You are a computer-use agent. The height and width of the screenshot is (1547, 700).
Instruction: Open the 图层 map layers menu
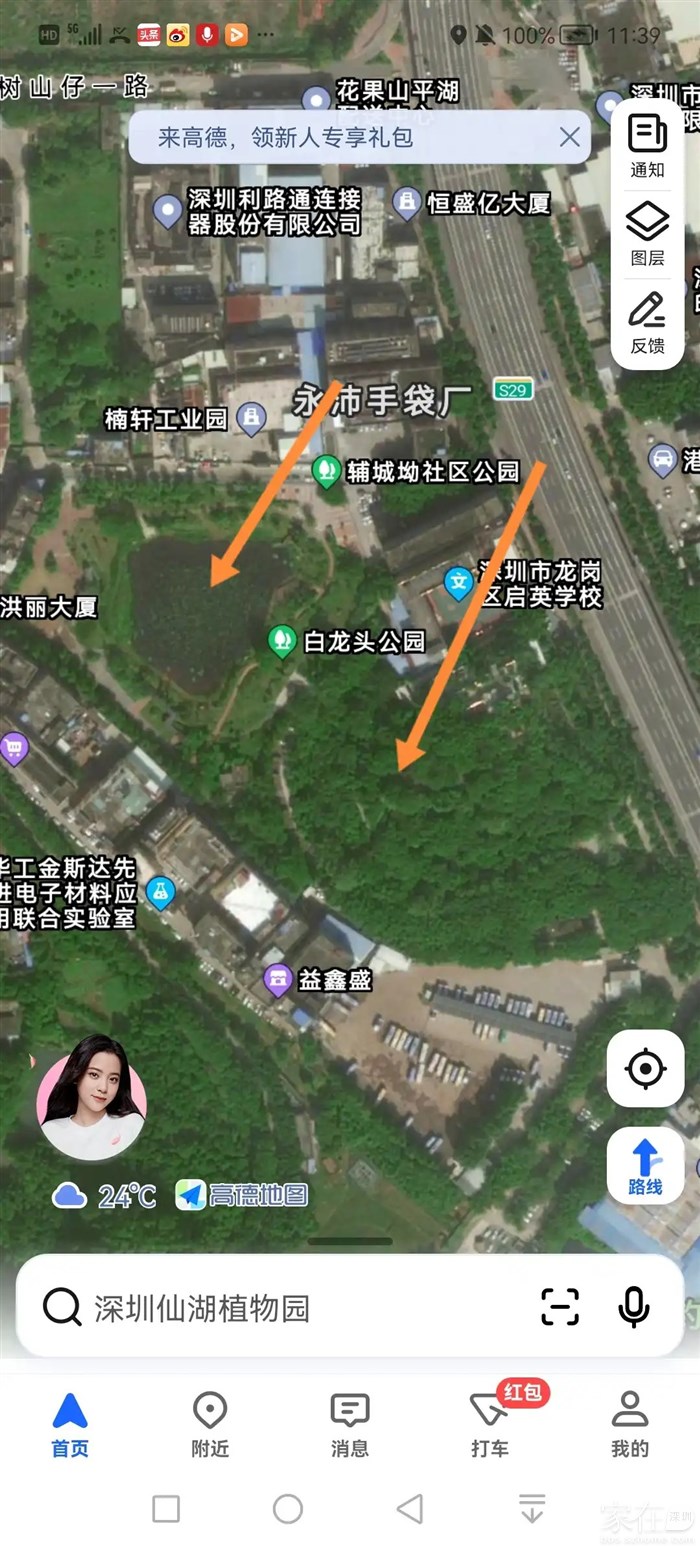tap(647, 233)
